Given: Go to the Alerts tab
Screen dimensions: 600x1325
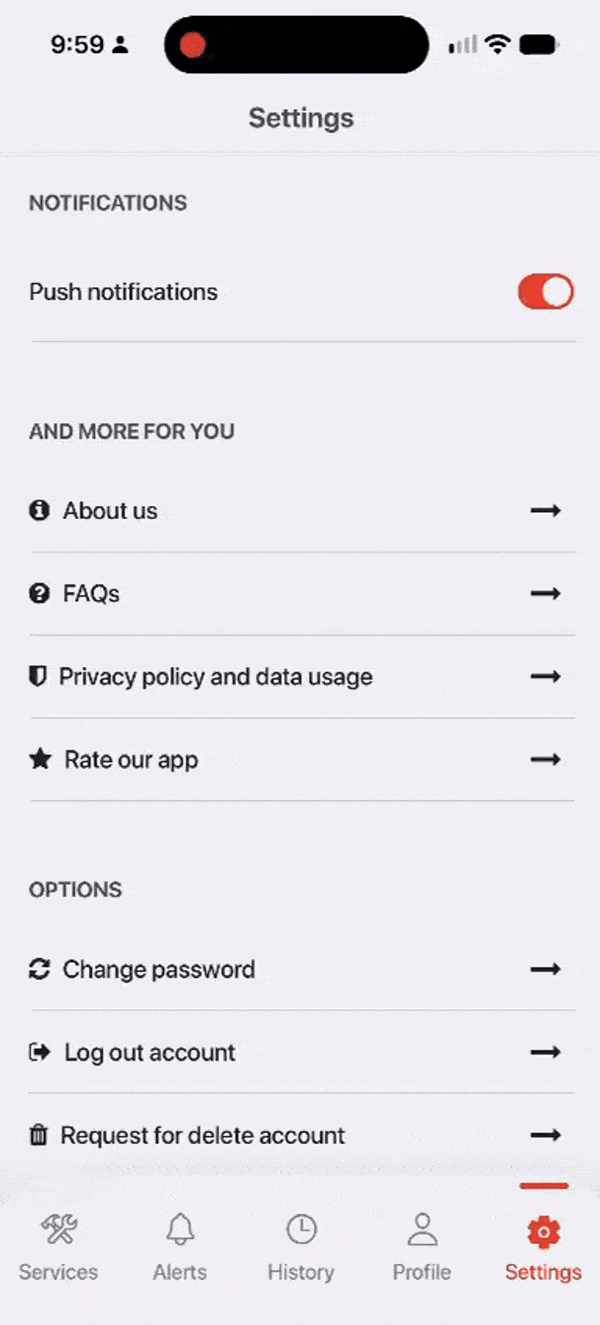Looking at the screenshot, I should pos(180,1247).
